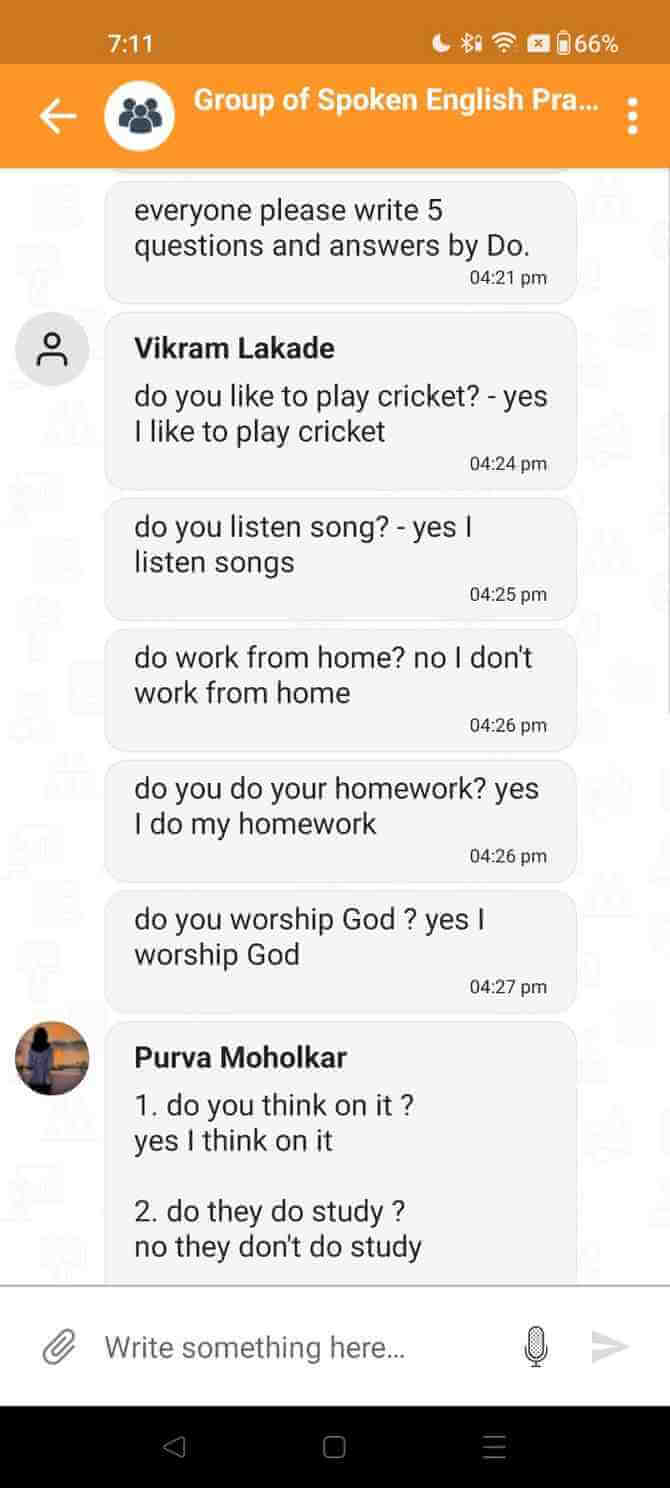The image size is (670, 1488).
Task: Go back using the header arrow
Action: click(57, 116)
